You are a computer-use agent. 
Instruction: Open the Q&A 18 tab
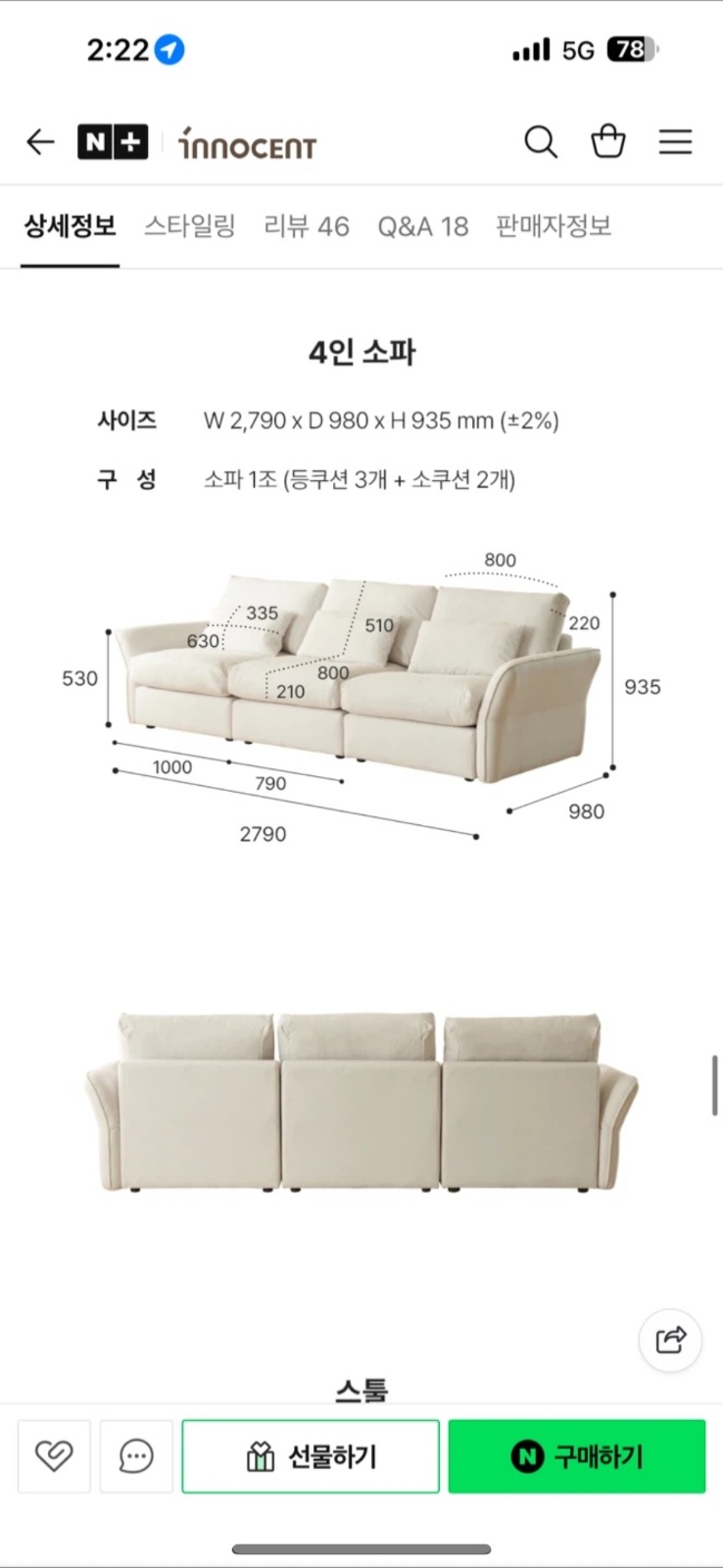(x=423, y=226)
